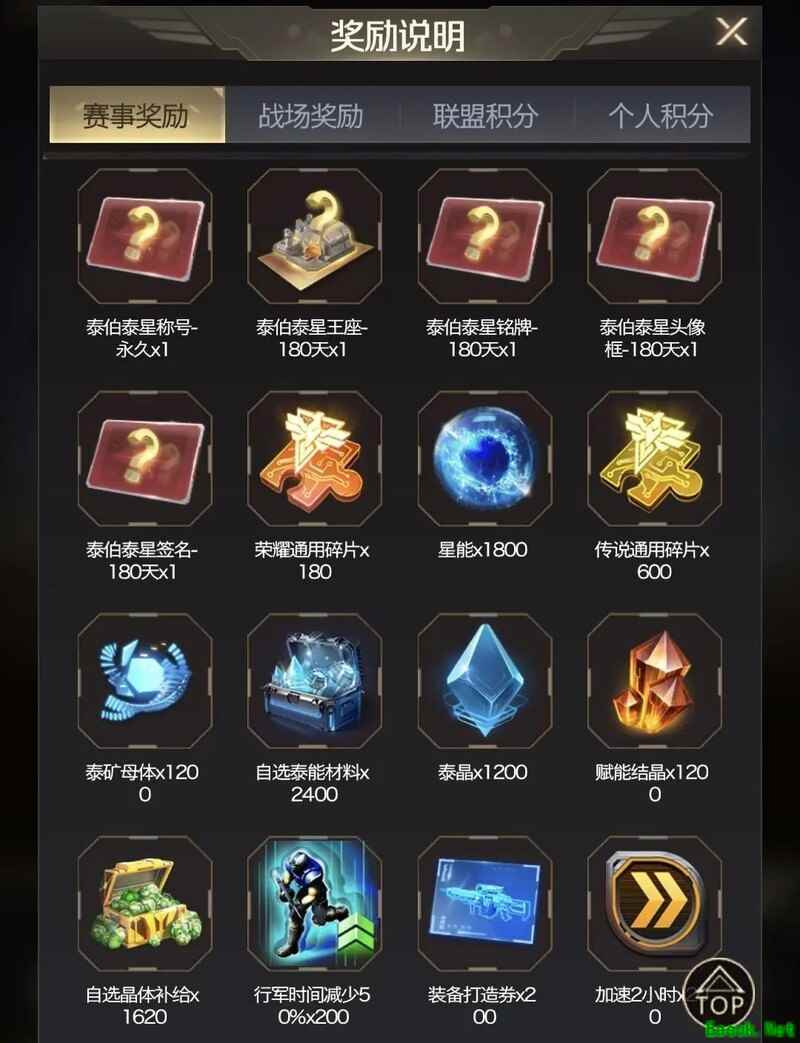Open the 泰伯泰星签名 reward item

145,459
